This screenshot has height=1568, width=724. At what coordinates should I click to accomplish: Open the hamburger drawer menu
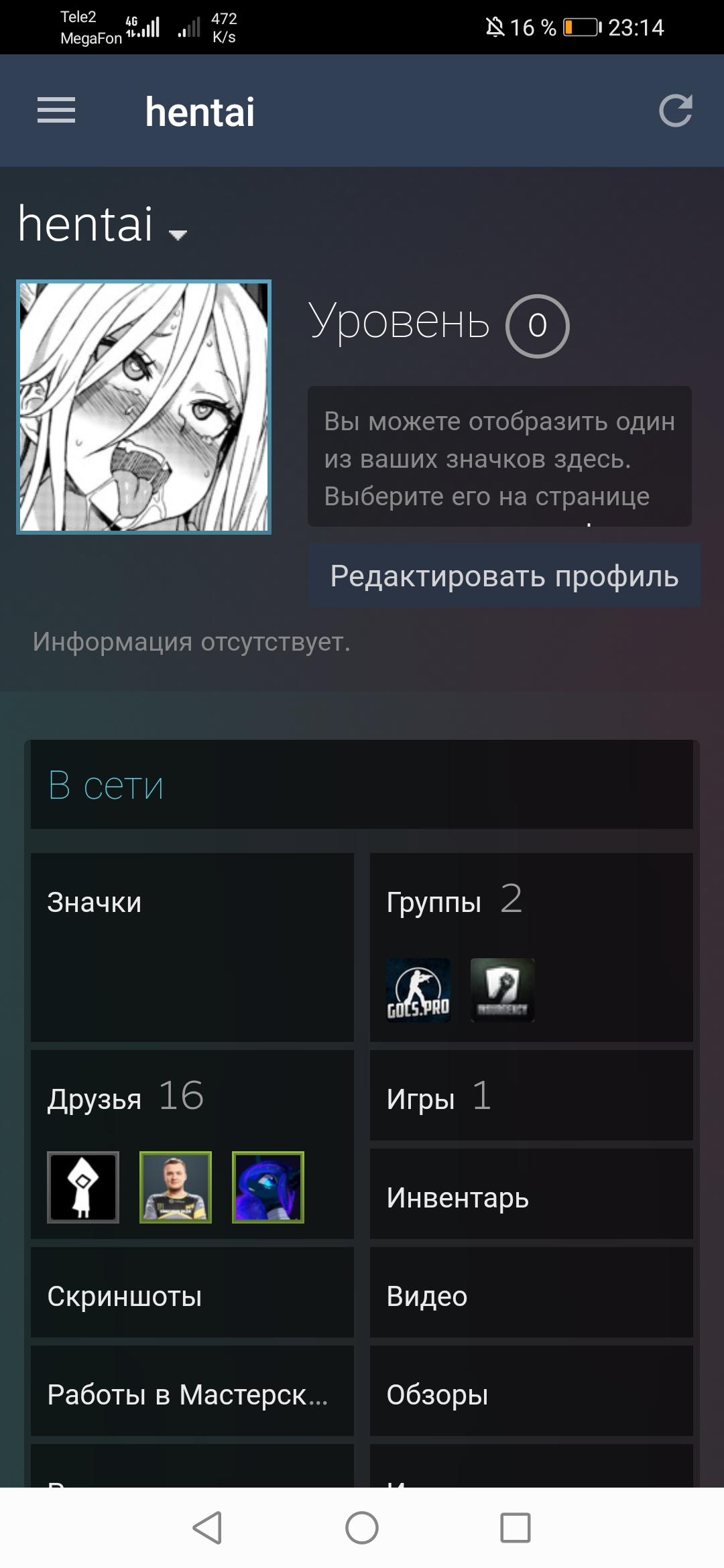tap(56, 111)
